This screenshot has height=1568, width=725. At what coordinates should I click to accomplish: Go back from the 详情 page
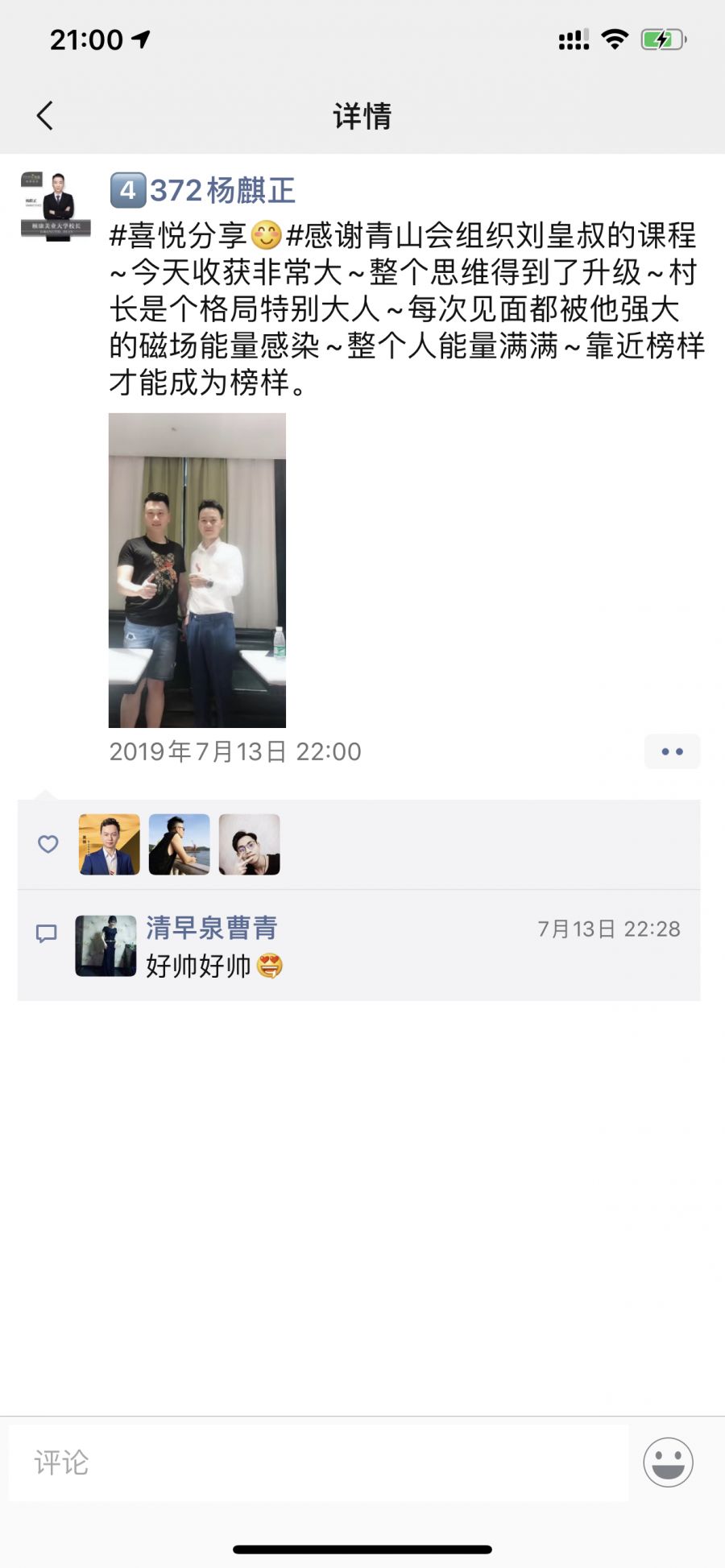45,116
